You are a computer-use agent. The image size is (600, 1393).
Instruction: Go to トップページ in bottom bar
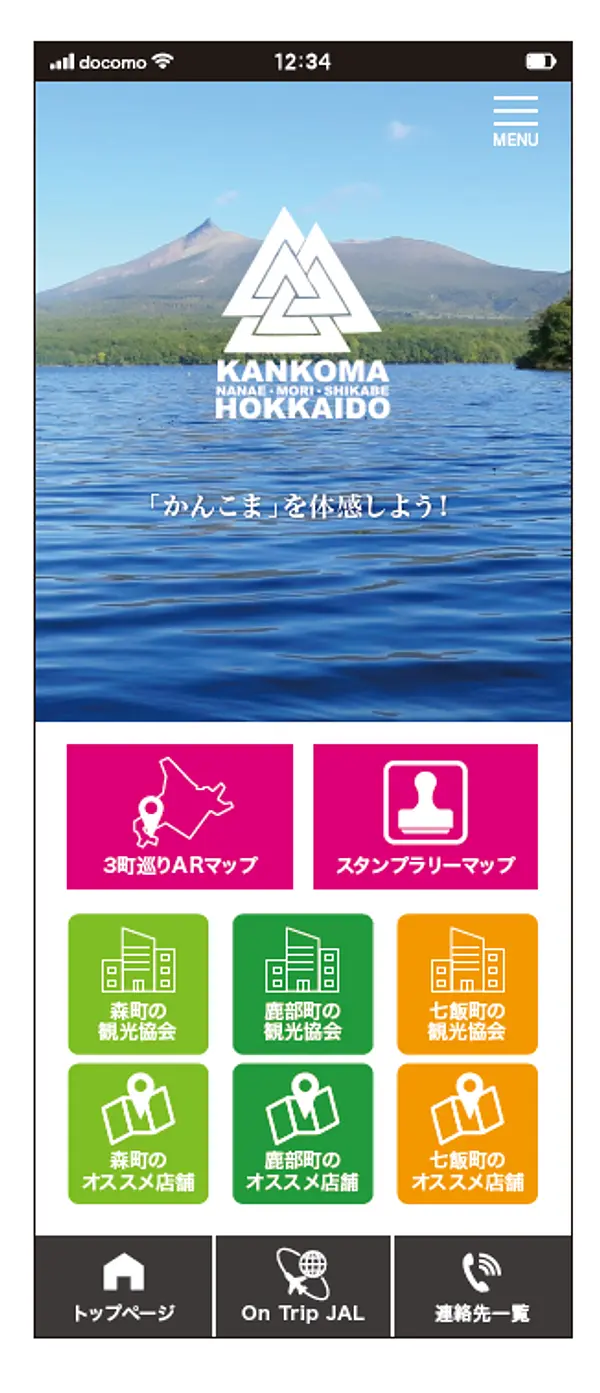(124, 1286)
